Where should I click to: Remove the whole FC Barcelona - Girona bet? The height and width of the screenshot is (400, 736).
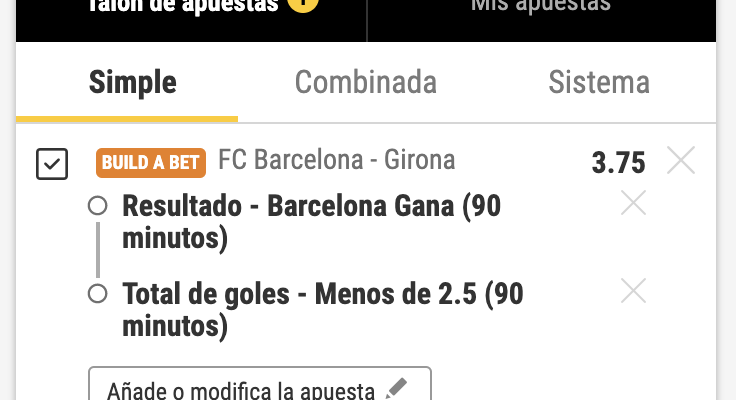coord(681,161)
